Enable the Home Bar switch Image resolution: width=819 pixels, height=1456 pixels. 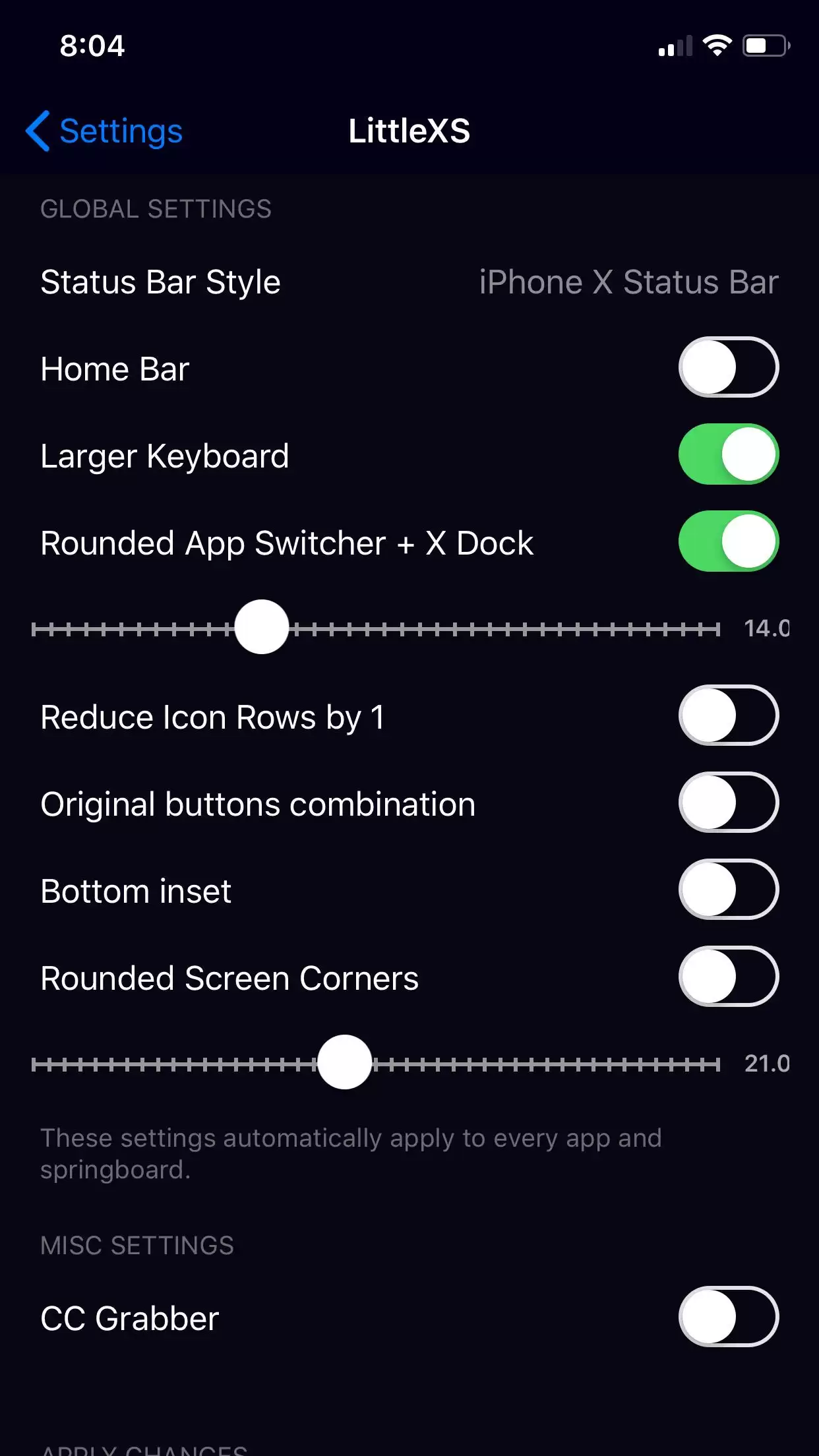coord(729,367)
